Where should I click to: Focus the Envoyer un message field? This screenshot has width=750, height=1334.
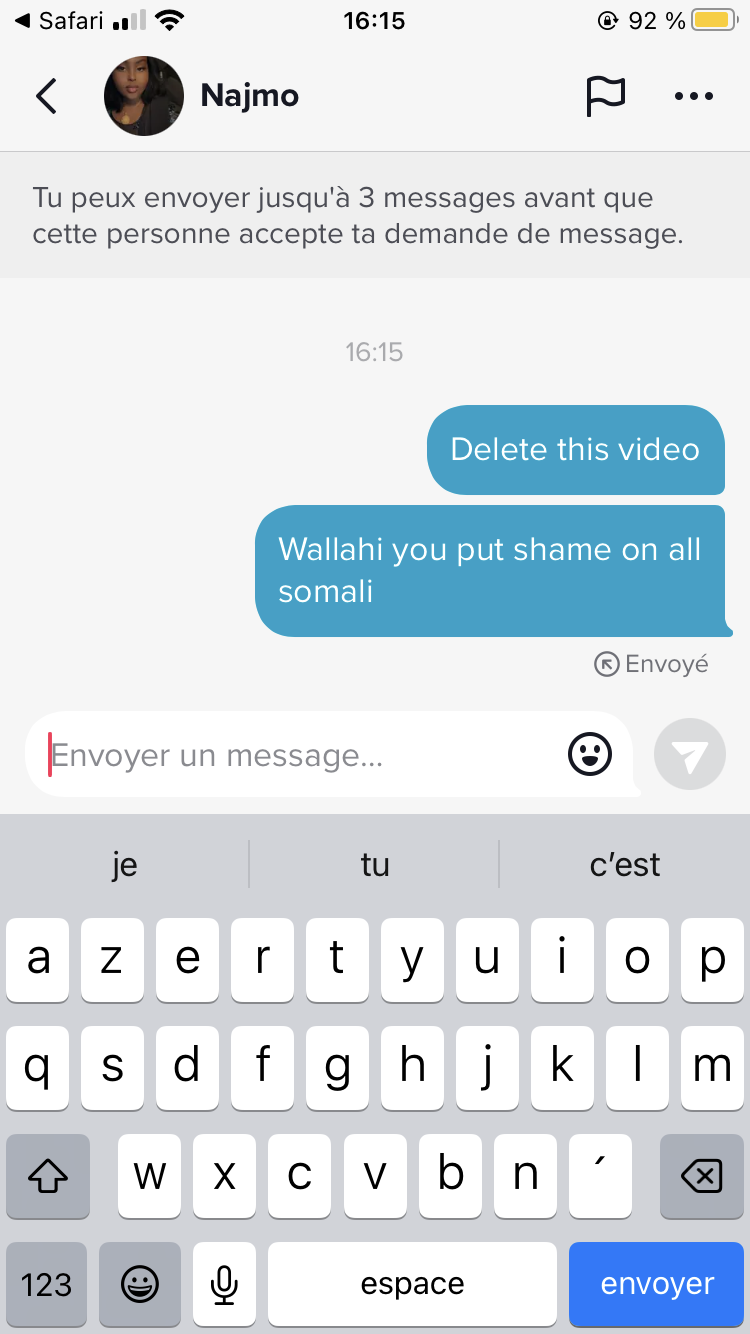[x=300, y=755]
